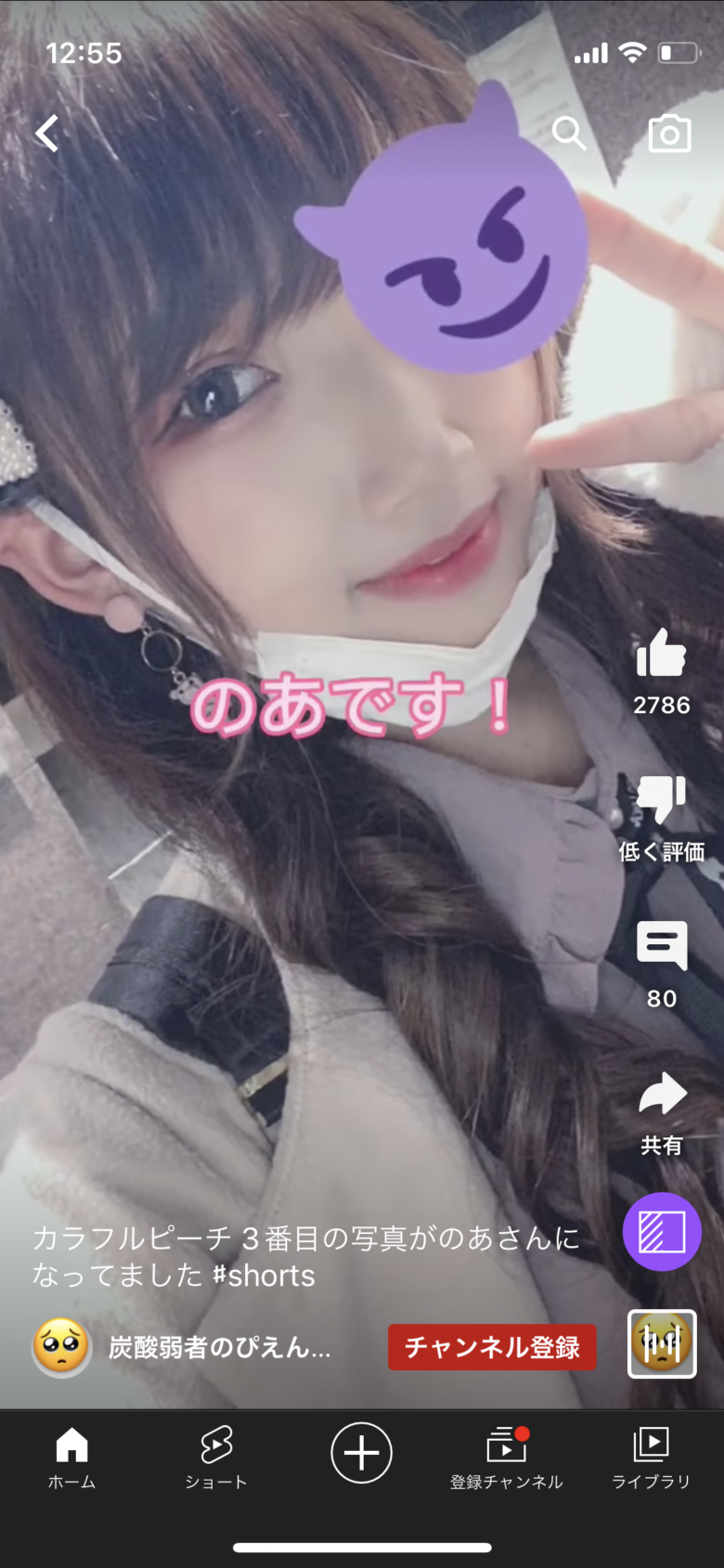Tap the plus button to create
The height and width of the screenshot is (1568, 724).
[362, 1452]
